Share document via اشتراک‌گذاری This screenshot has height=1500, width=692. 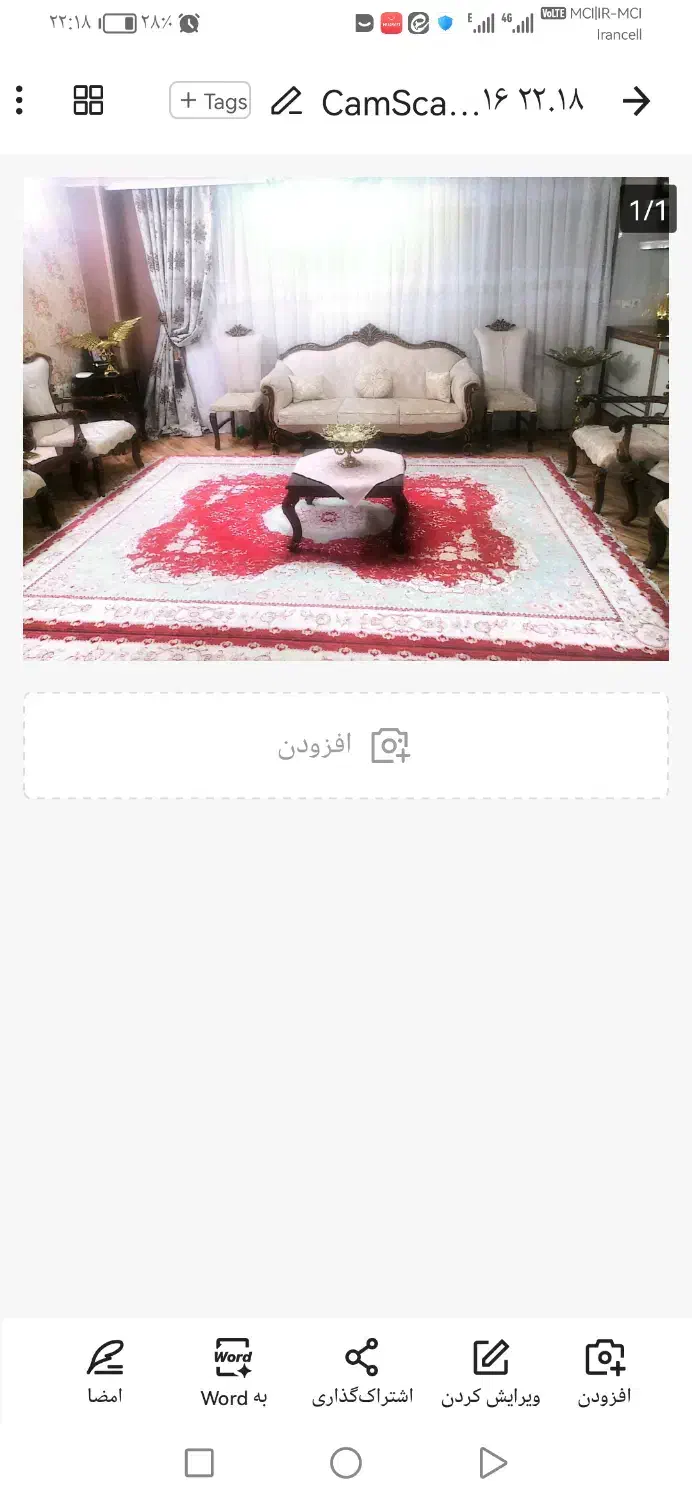click(362, 1371)
